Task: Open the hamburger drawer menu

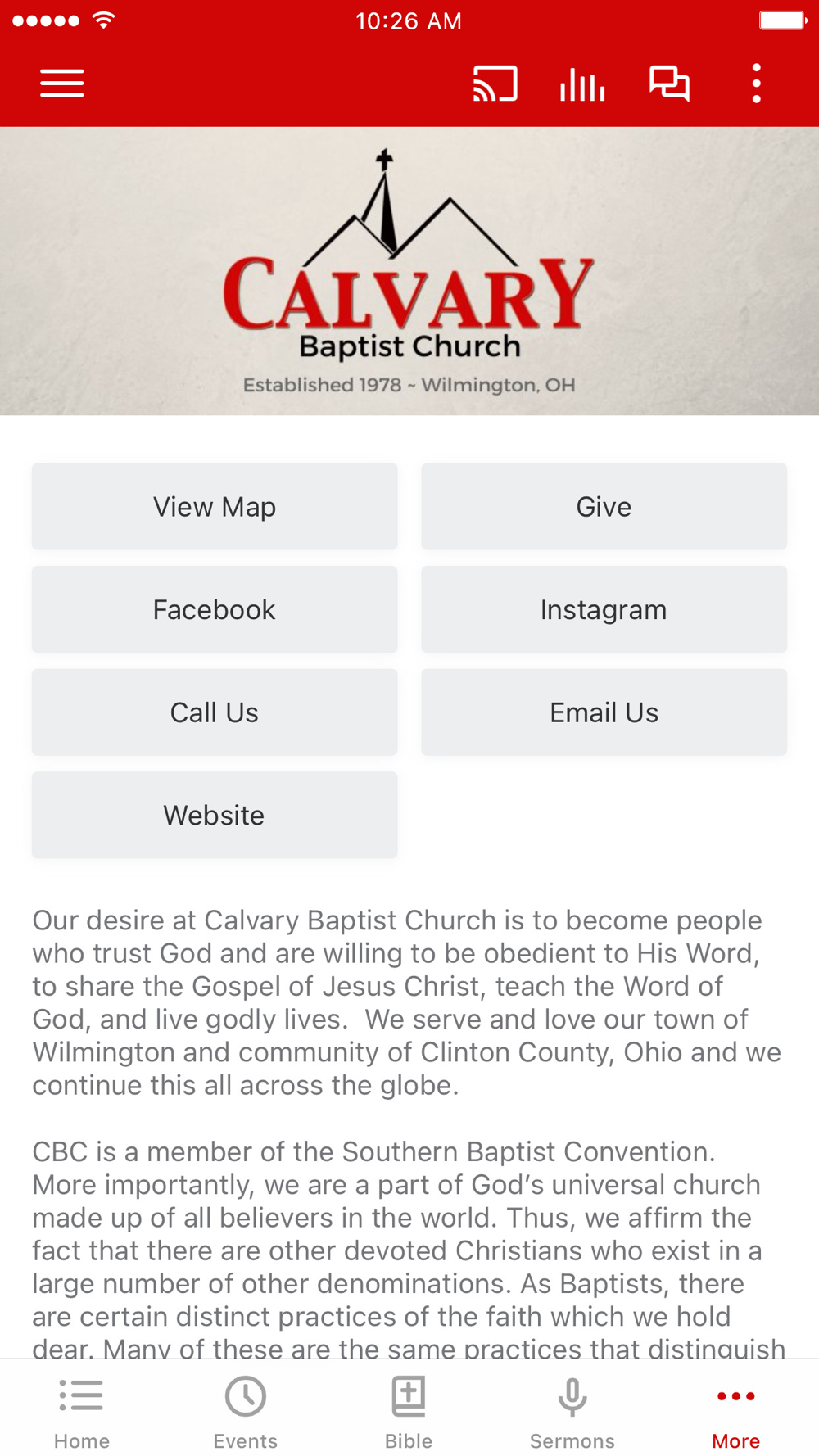Action: pyautogui.click(x=62, y=84)
